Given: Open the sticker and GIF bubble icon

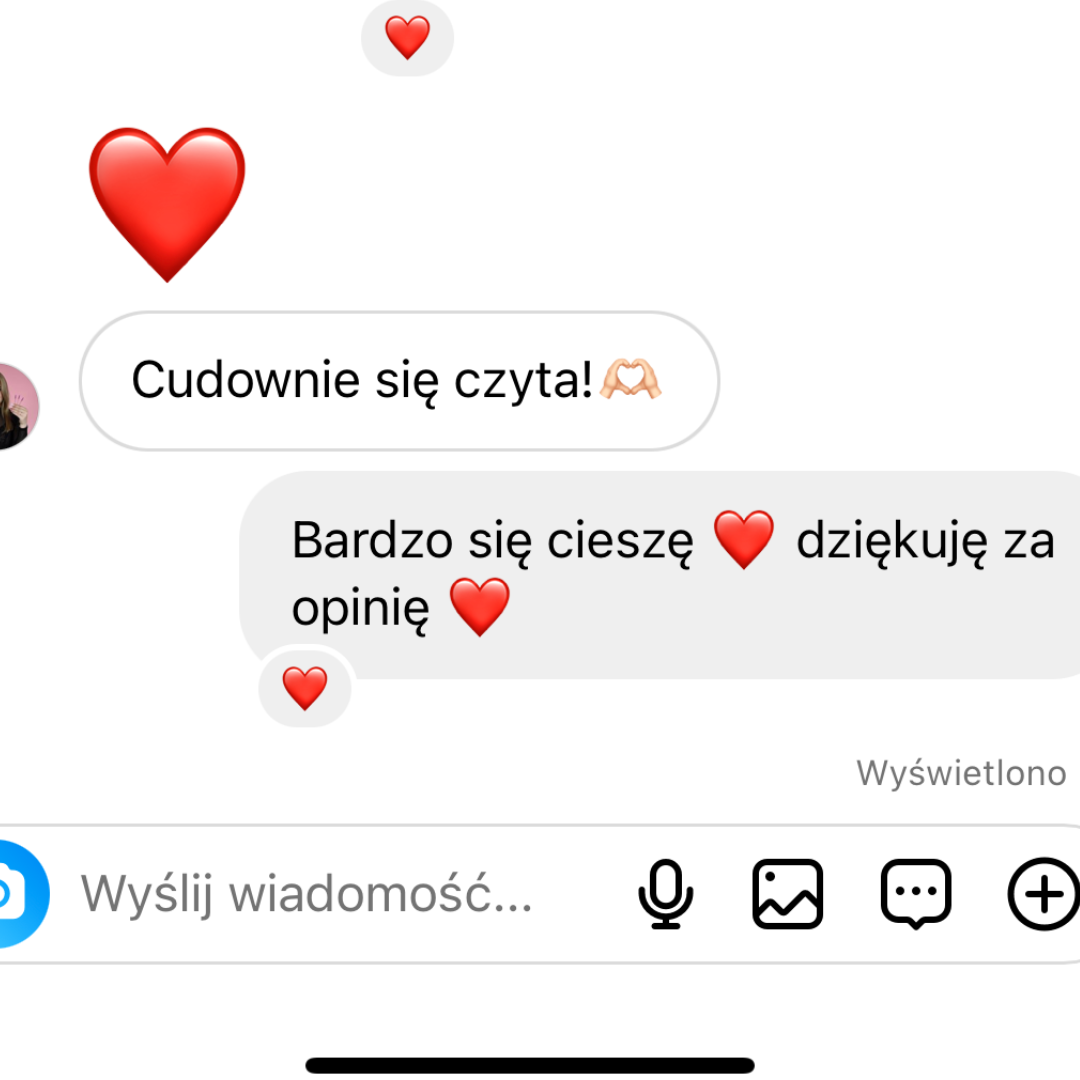Looking at the screenshot, I should point(915,893).
